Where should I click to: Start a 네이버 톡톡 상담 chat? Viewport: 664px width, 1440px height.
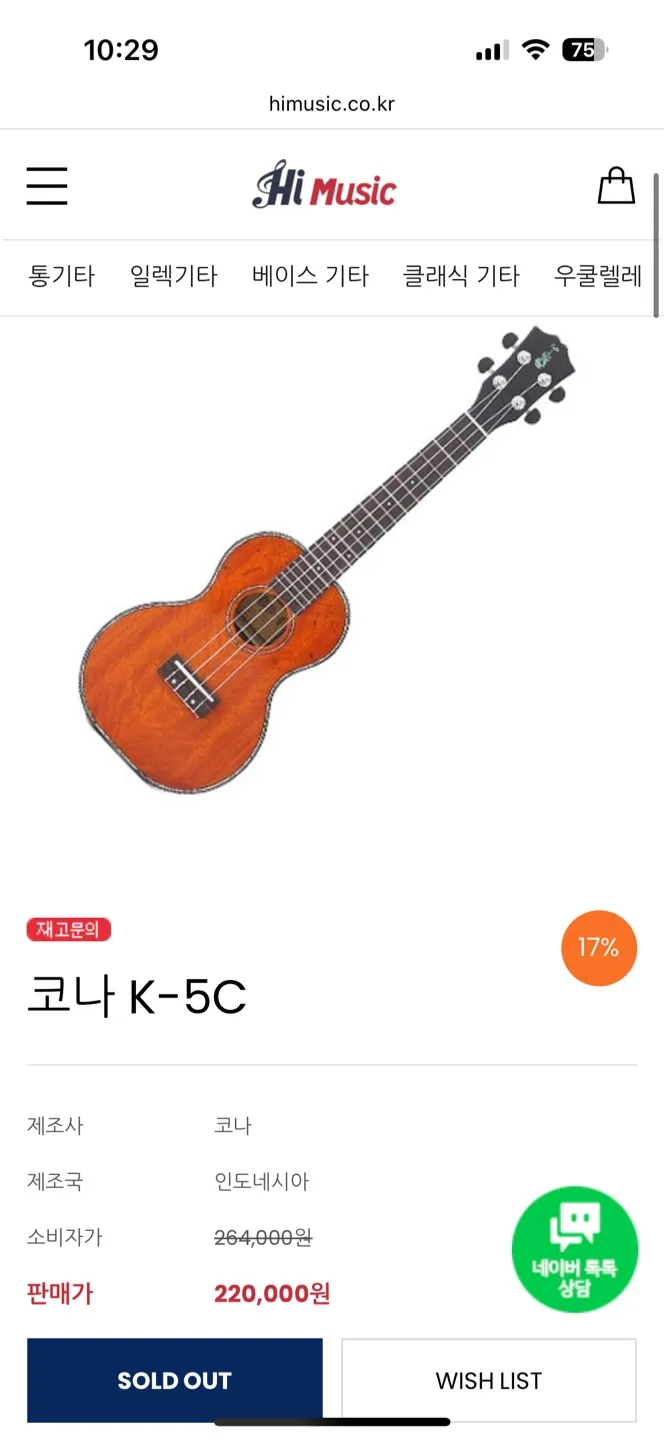coord(574,1249)
